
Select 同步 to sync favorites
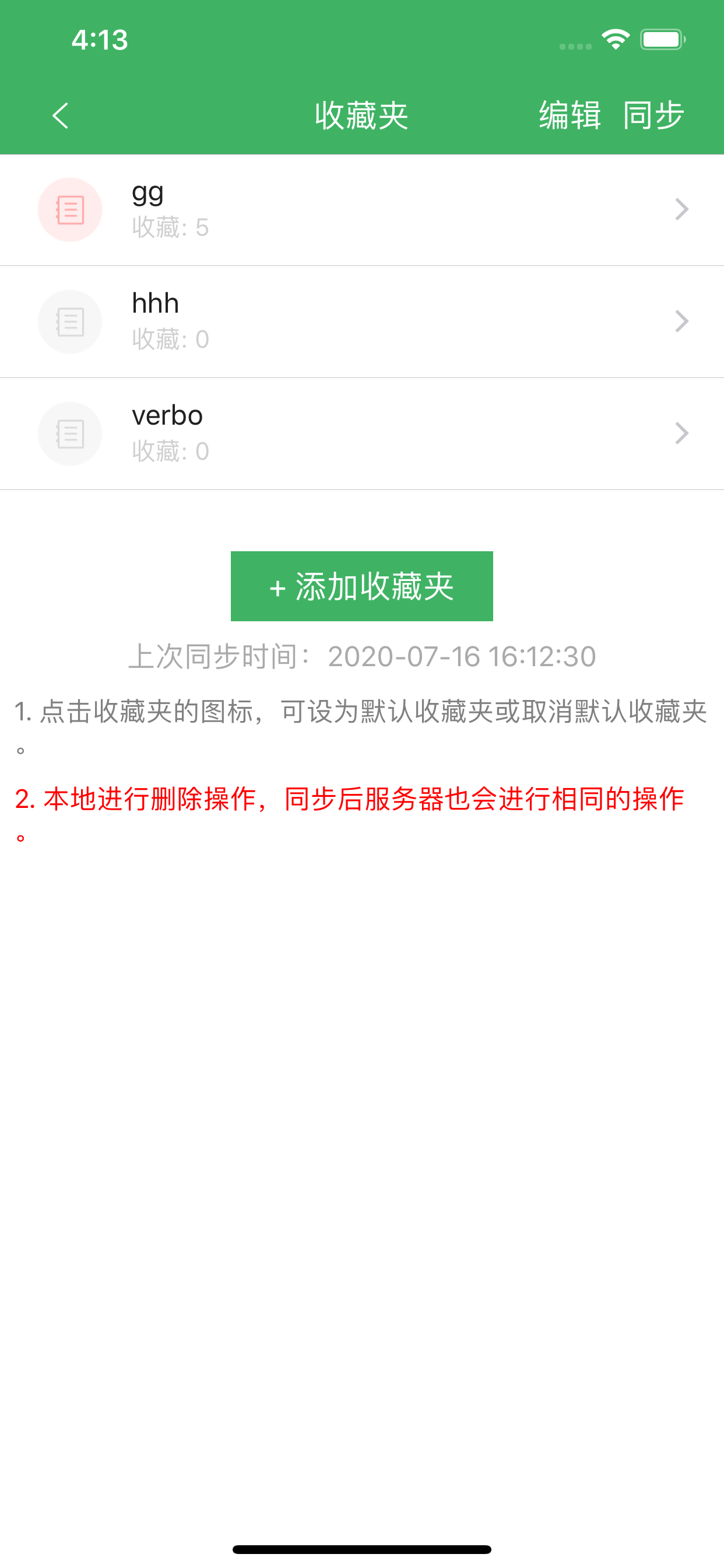click(x=653, y=116)
